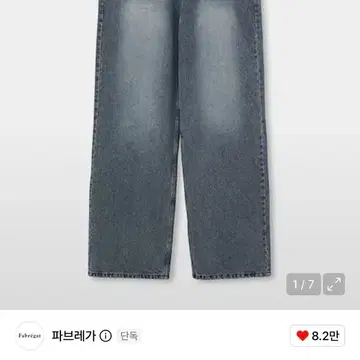Open the 파브레가 brand page

click(x=73, y=336)
